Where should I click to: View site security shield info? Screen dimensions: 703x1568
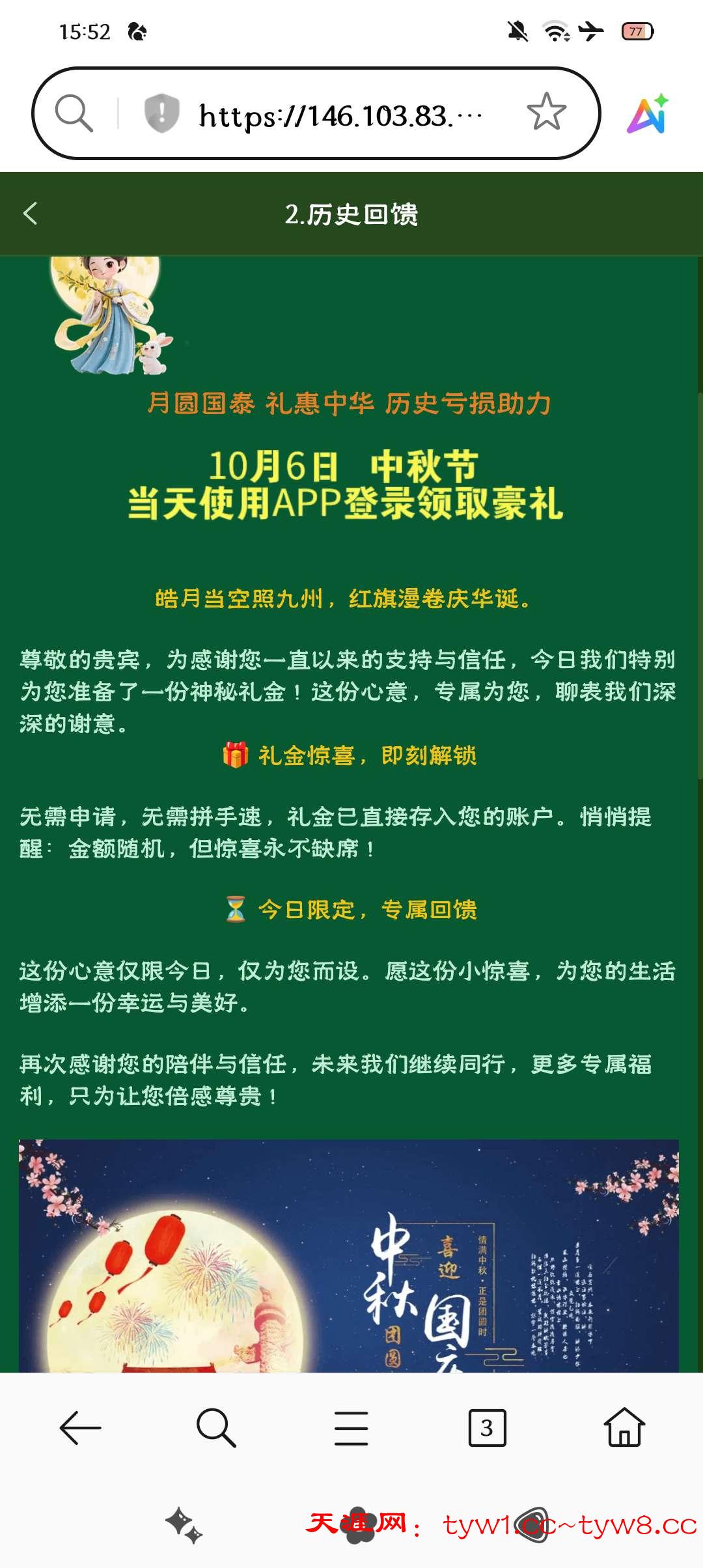[161, 113]
